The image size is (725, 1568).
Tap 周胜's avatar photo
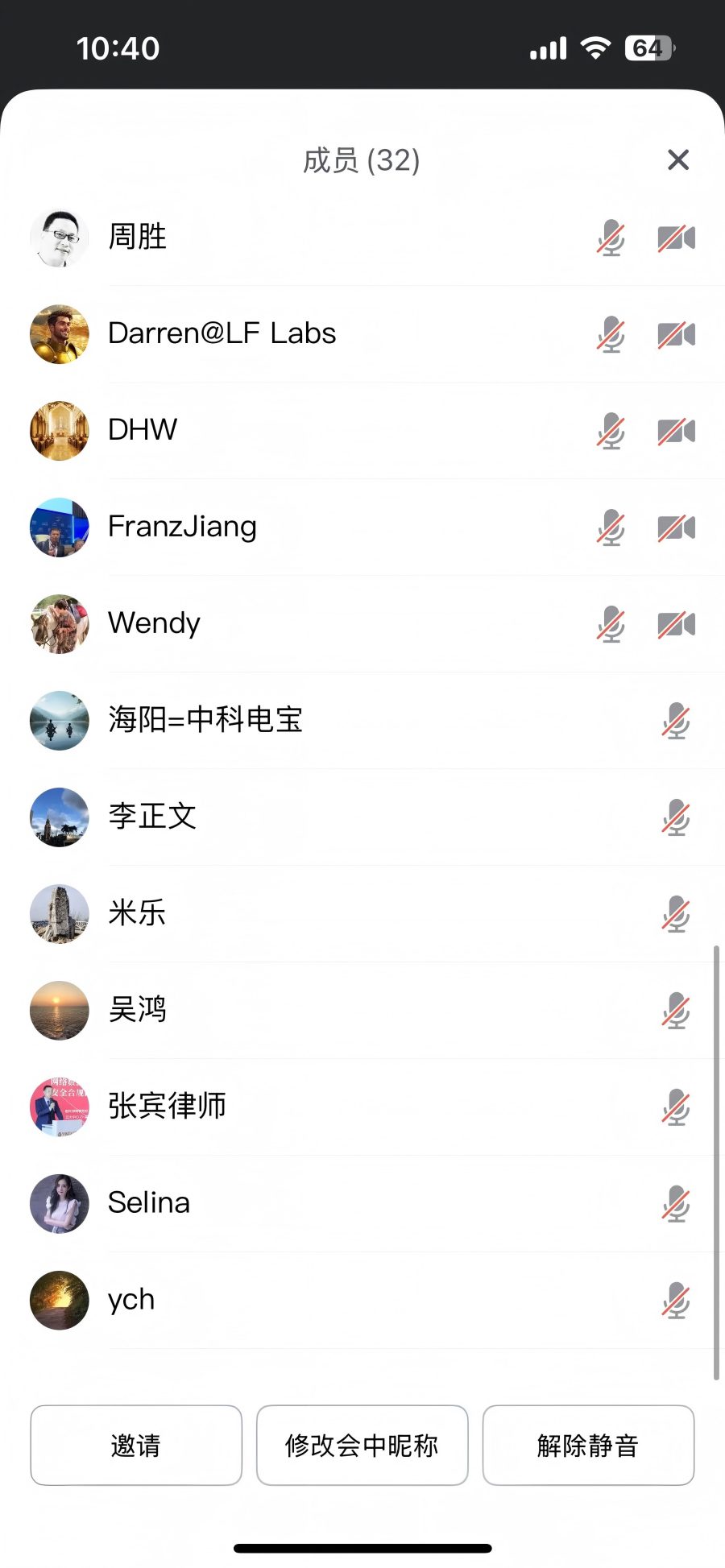click(x=58, y=237)
